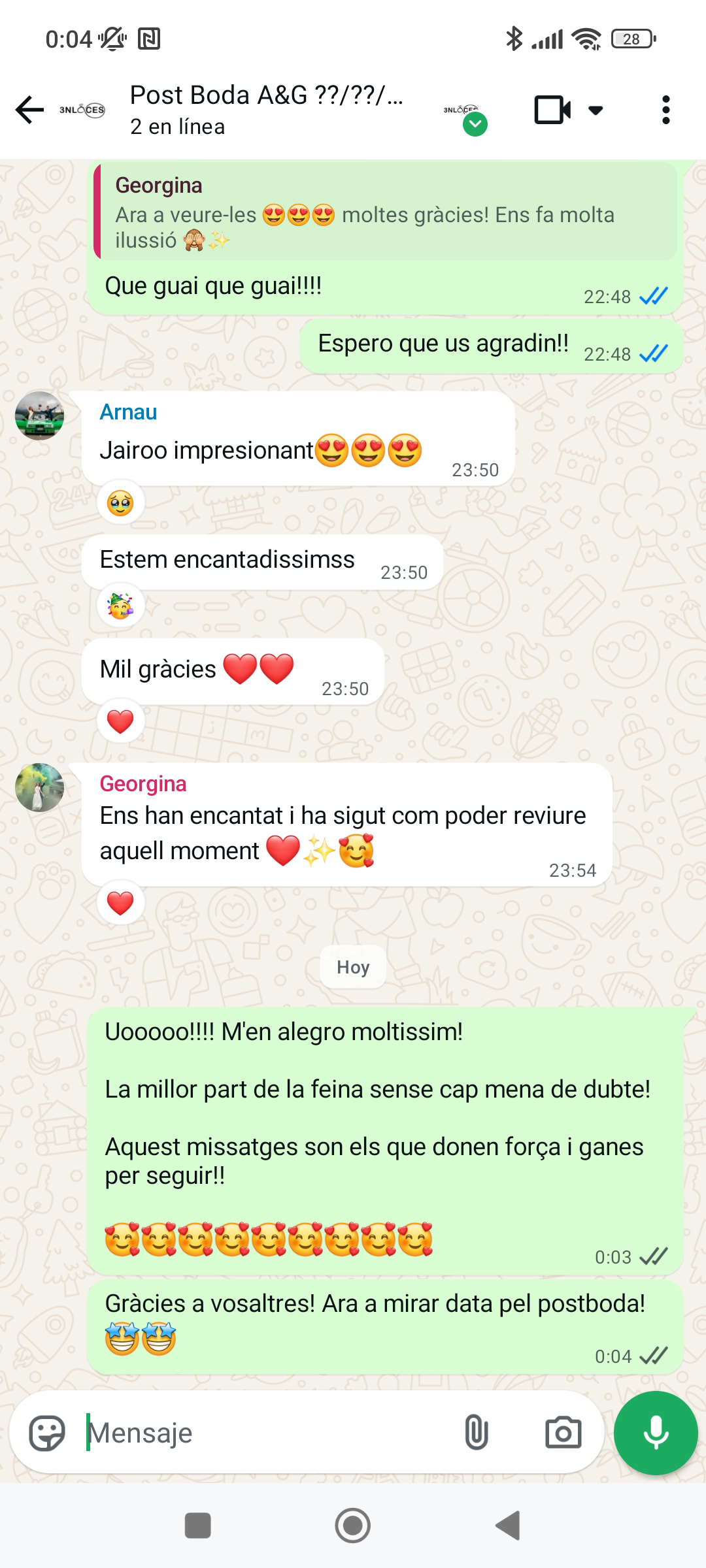
Task: Record a voice message with the microphone
Action: 656,1433
